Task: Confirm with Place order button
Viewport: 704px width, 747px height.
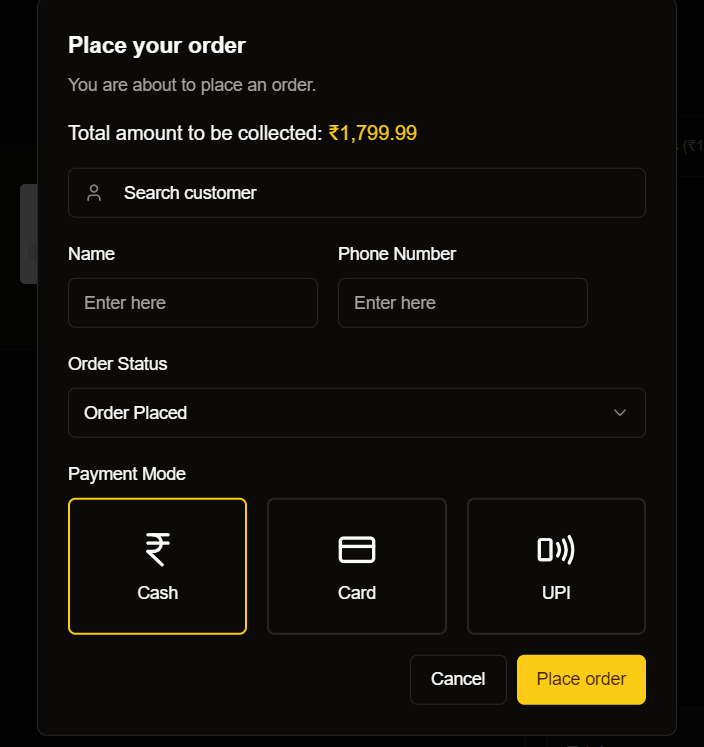Action: pos(581,679)
